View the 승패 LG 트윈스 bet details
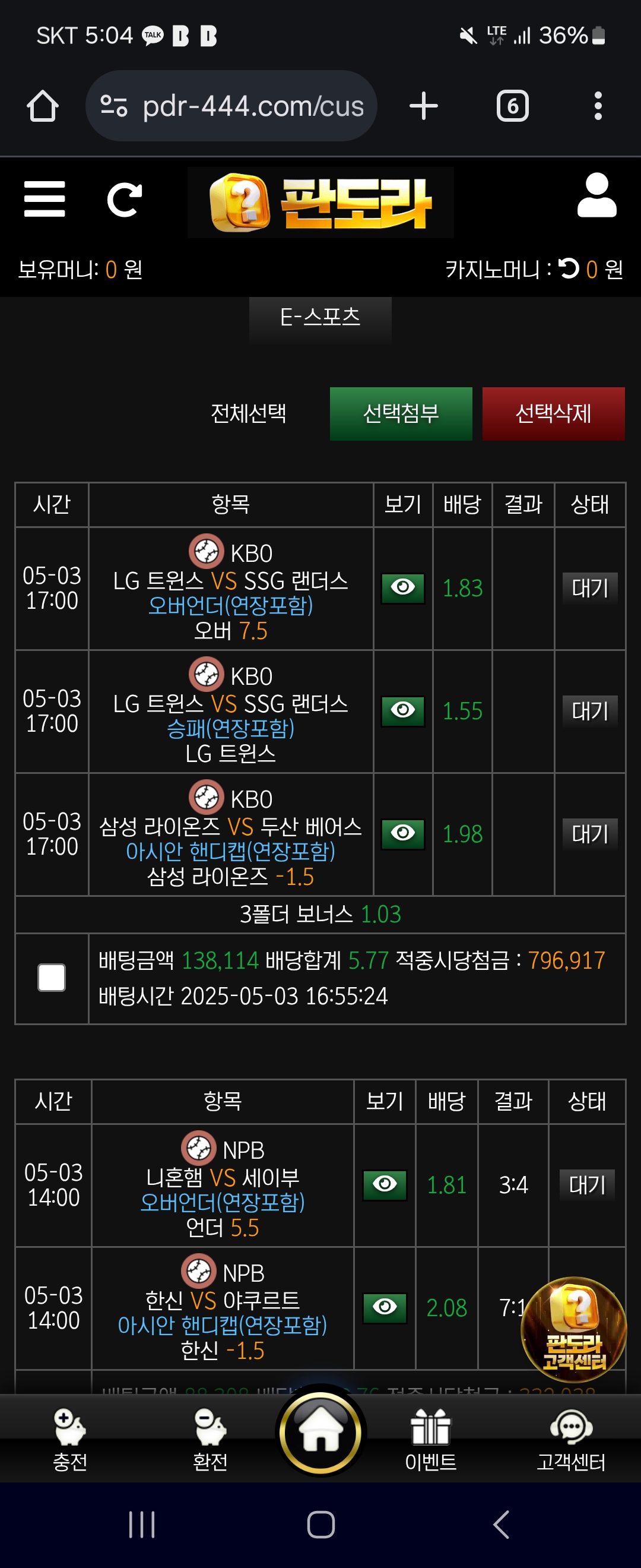Image resolution: width=641 pixels, height=1568 pixels. [402, 711]
